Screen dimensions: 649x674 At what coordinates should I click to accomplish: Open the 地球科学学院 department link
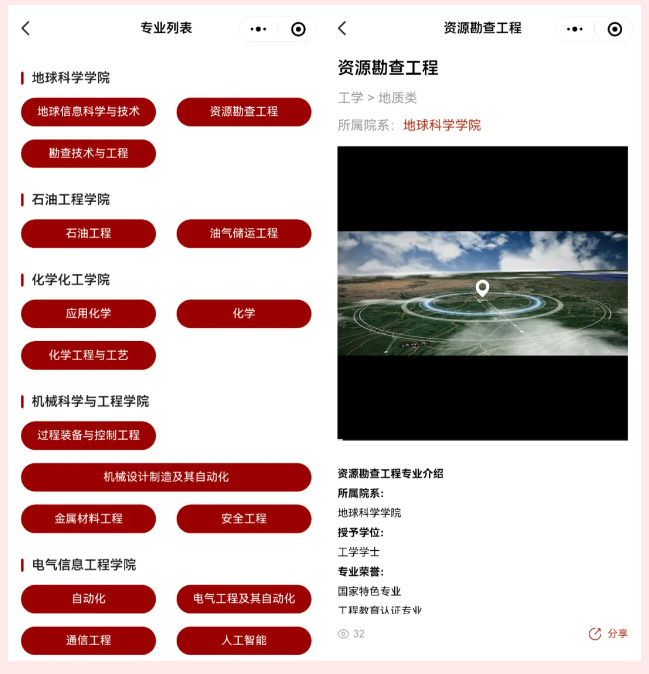pyautogui.click(x=442, y=126)
